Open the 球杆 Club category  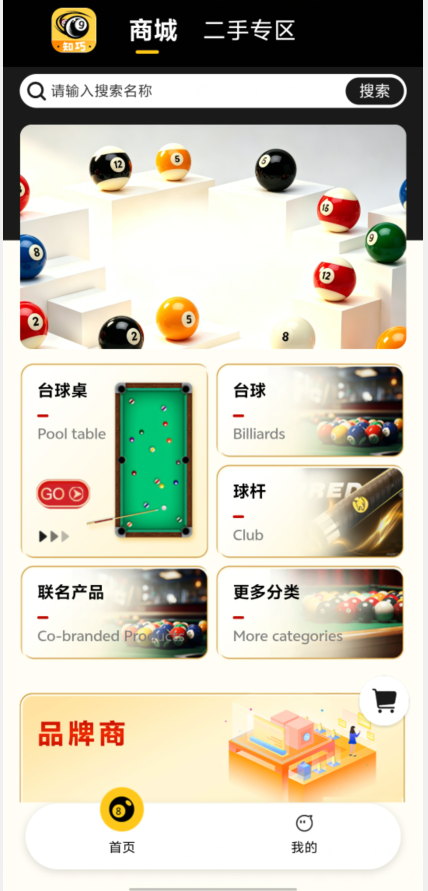click(310, 511)
